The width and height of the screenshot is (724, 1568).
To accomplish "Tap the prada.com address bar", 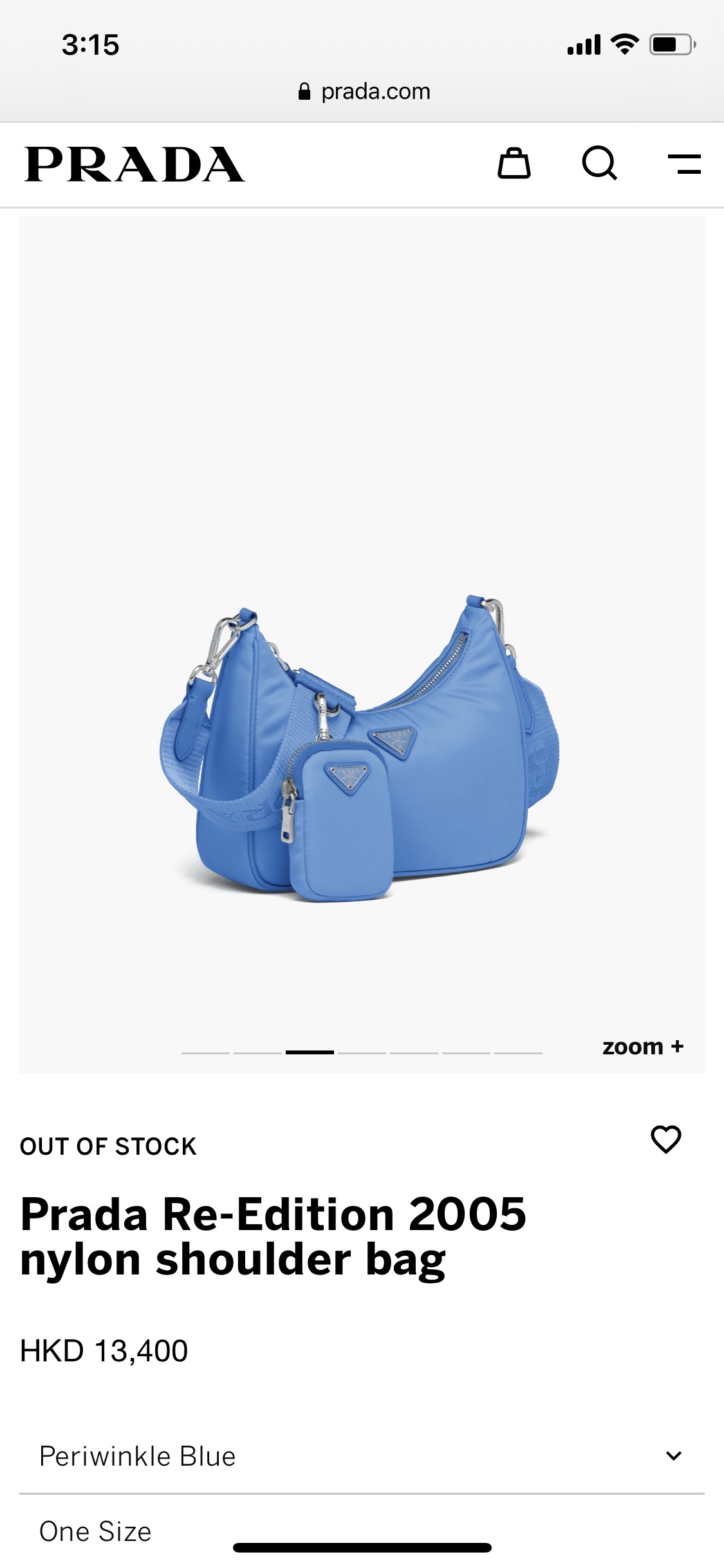I will click(364, 91).
